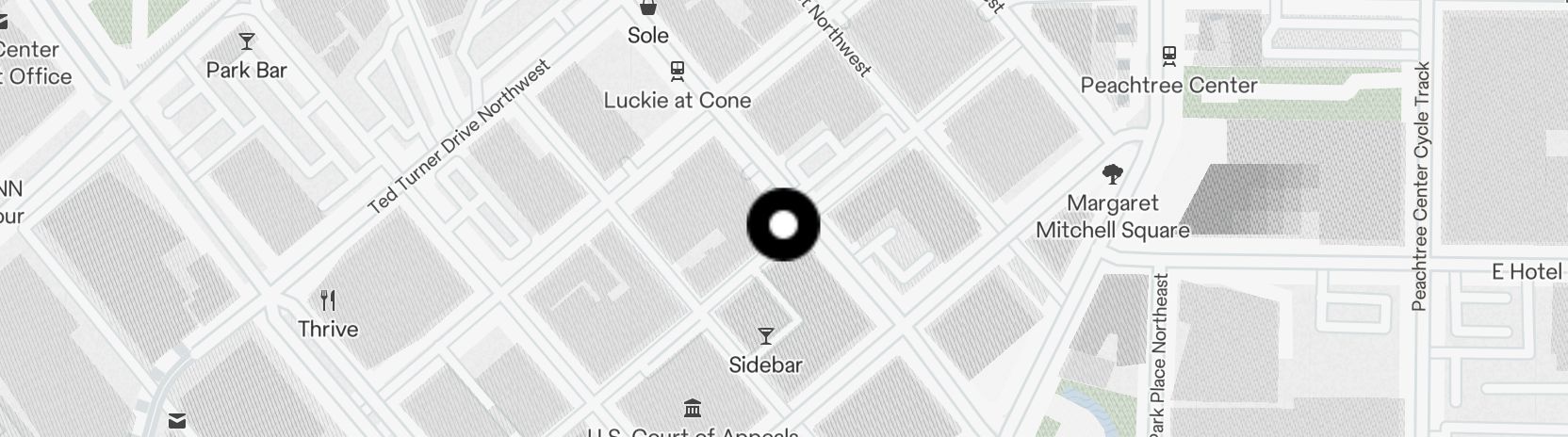The image size is (1568, 437).
Task: Open the Thrive restaurant marker
Action: (x=328, y=301)
